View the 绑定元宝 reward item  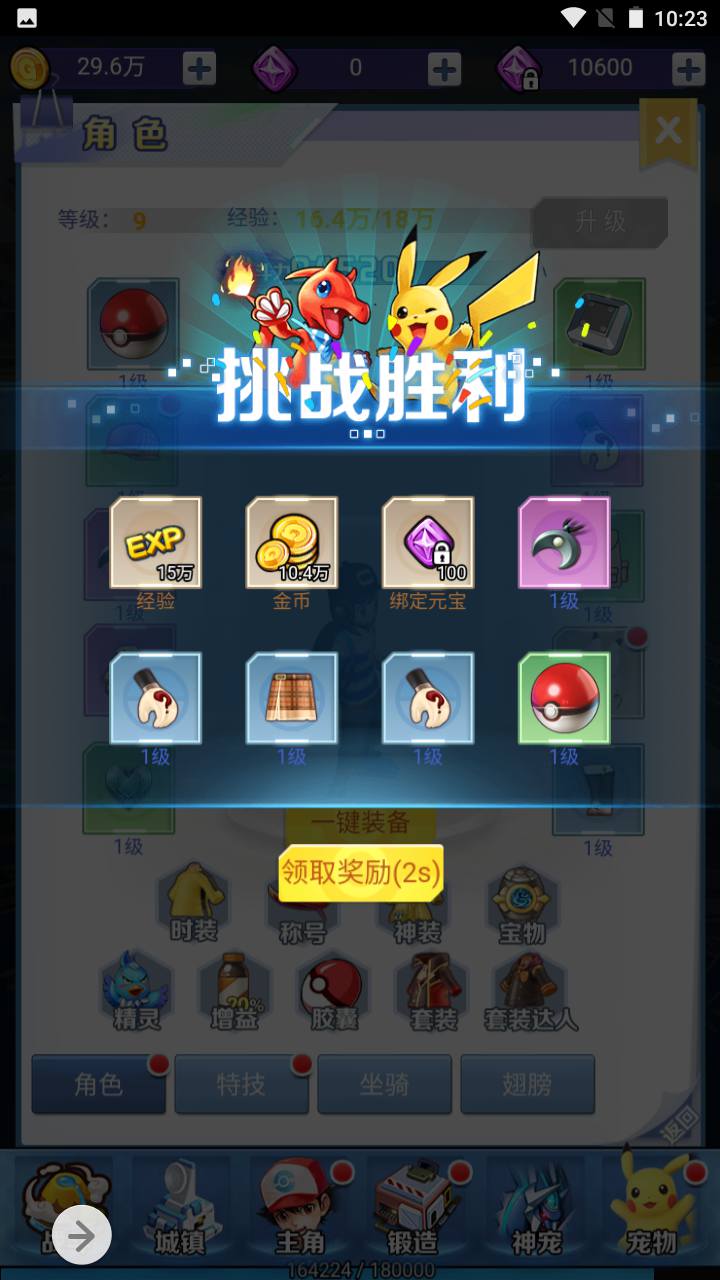(x=428, y=542)
